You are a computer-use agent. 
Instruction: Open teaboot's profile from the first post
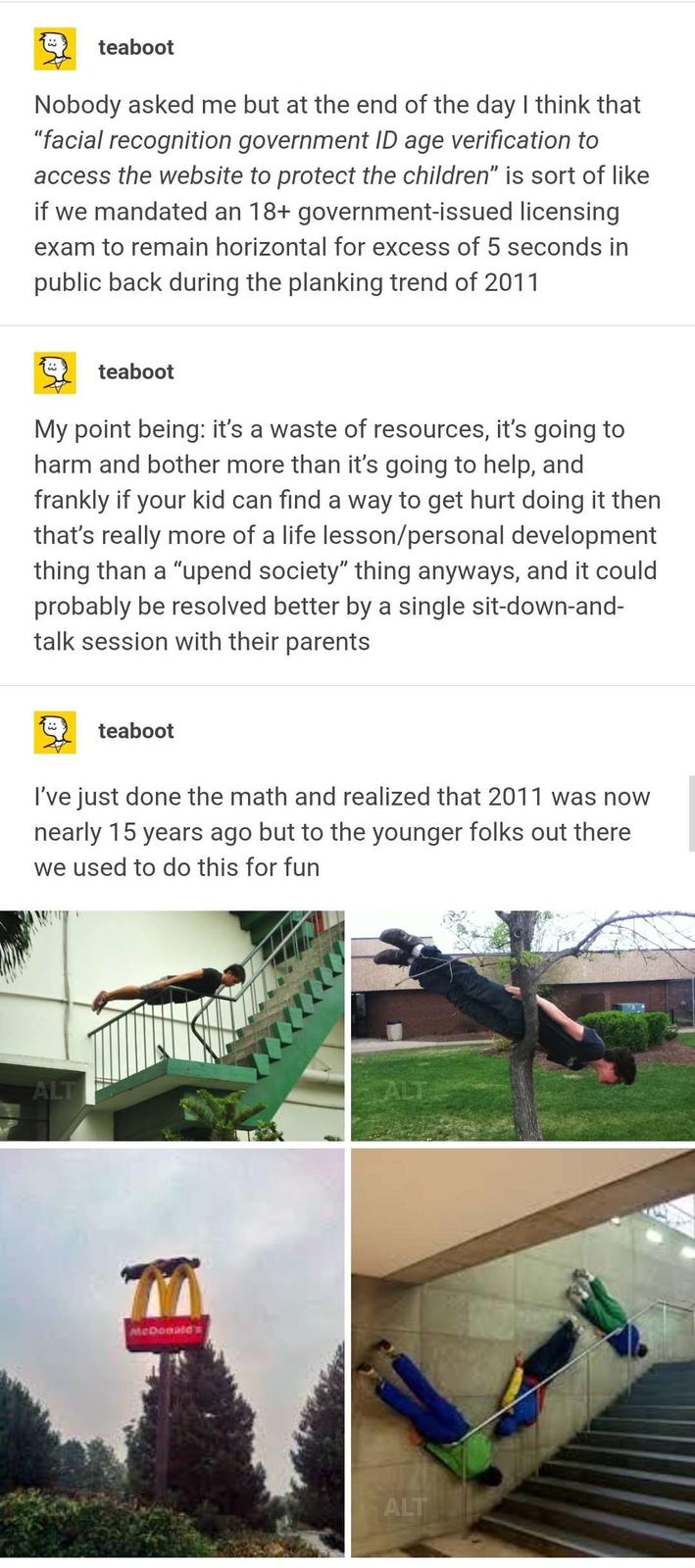[x=135, y=47]
